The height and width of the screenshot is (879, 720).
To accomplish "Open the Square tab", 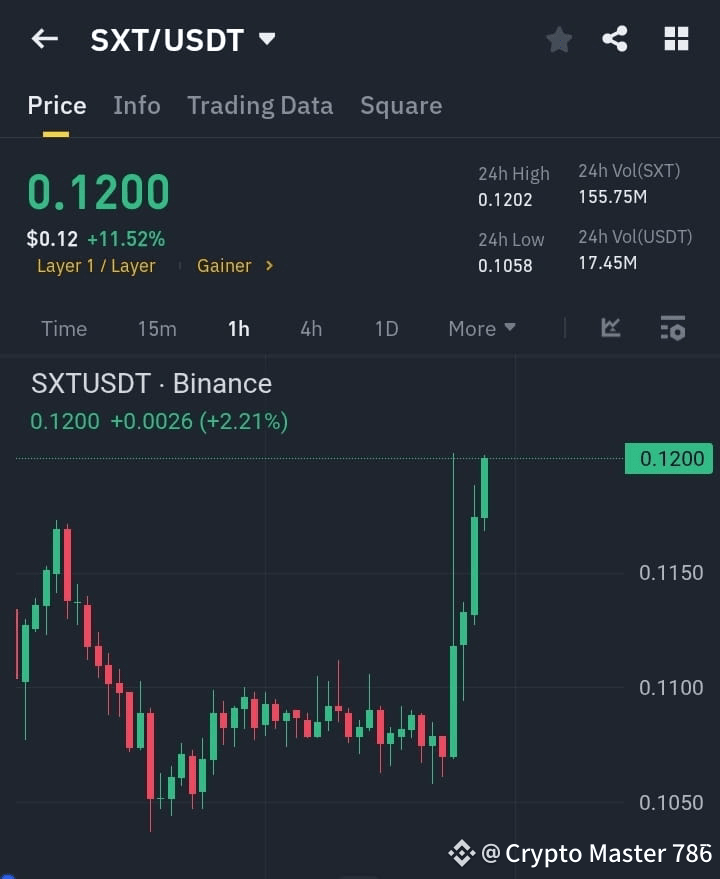I will [x=401, y=105].
